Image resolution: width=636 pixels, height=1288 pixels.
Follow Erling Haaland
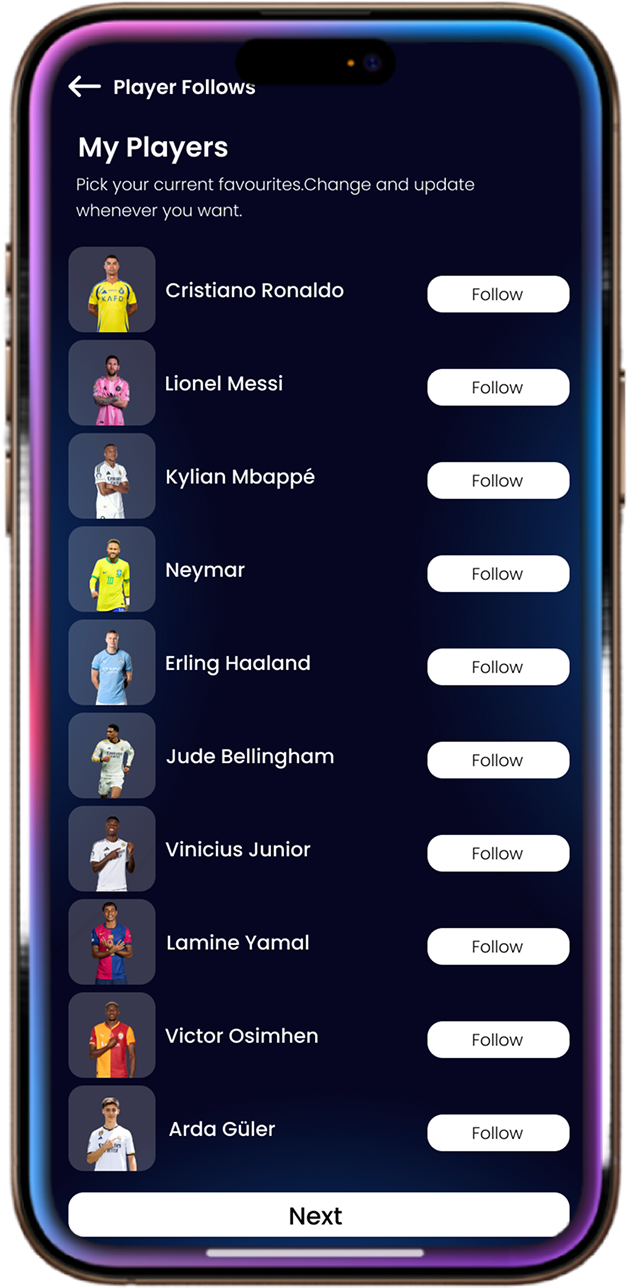(x=498, y=666)
